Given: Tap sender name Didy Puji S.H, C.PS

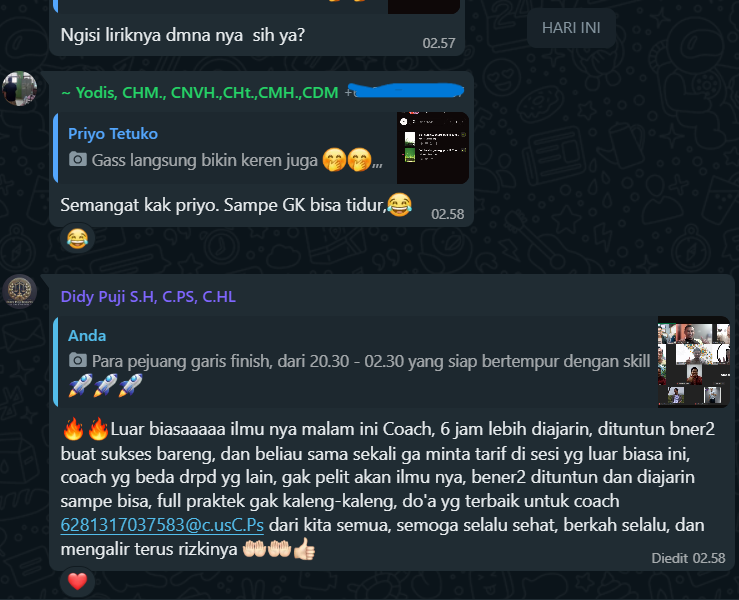Looking at the screenshot, I should [x=148, y=297].
